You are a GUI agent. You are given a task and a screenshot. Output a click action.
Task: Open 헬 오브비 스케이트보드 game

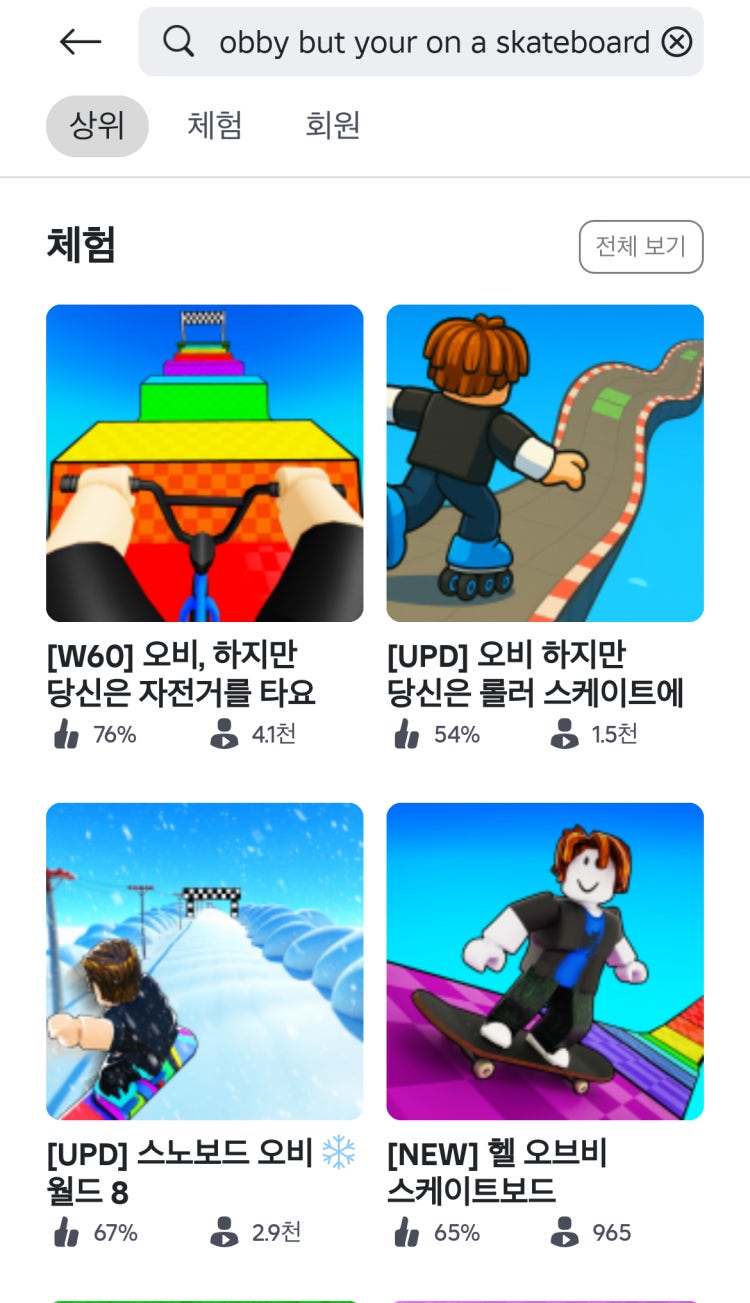coord(544,961)
